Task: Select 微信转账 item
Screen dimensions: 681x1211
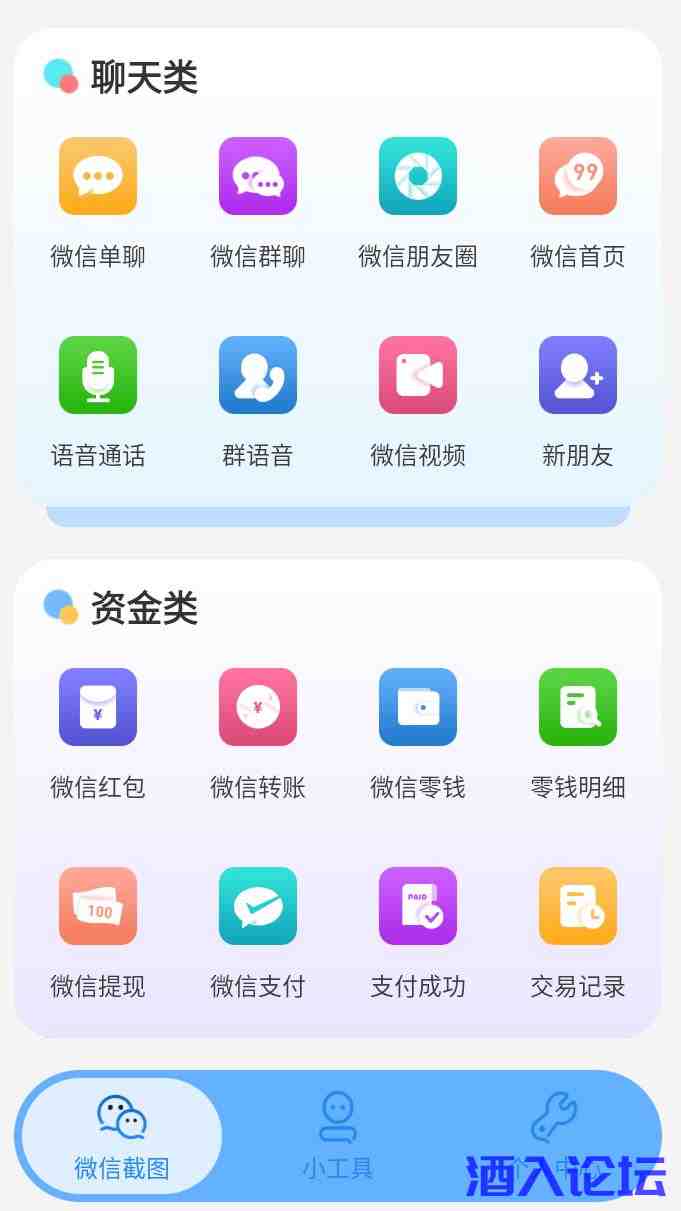Action: coord(258,708)
